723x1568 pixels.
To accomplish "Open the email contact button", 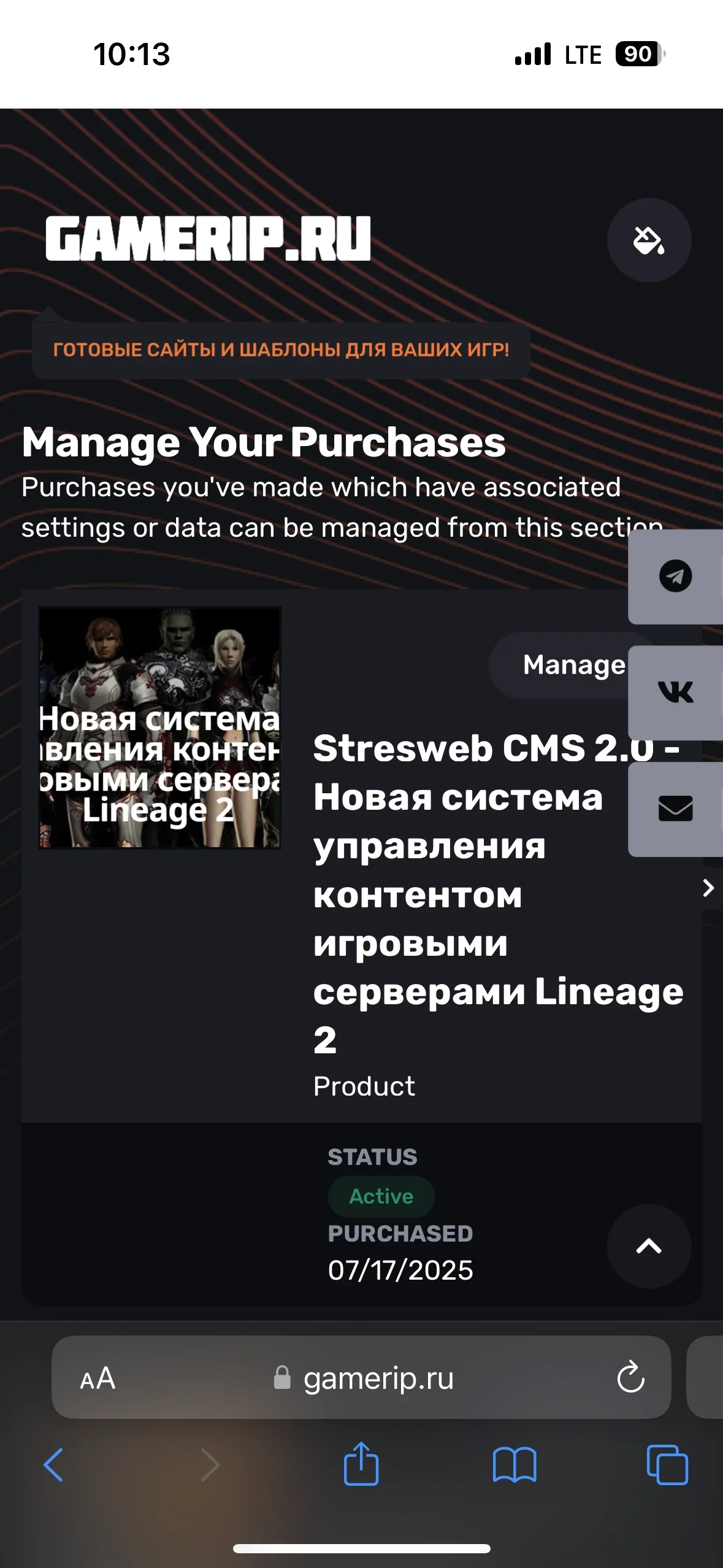I will click(x=675, y=809).
